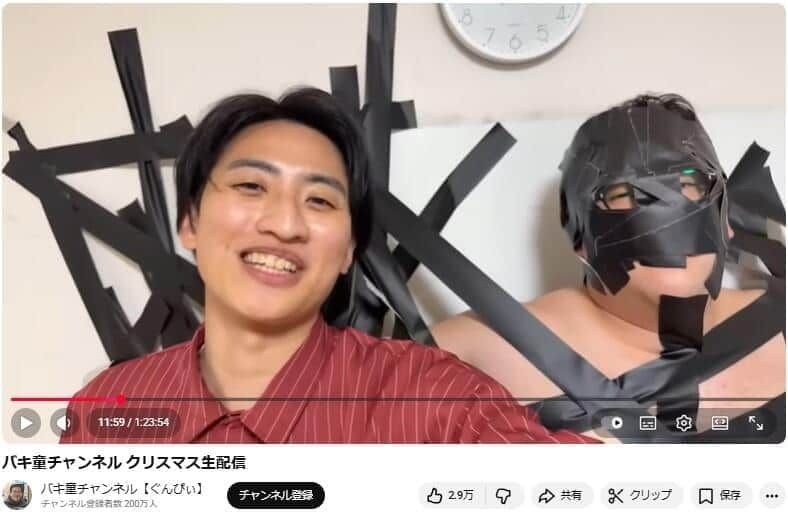Screen dimensions: 788x512
Task: Open the バキ童チャンネル channel avatar
Action: point(17,495)
